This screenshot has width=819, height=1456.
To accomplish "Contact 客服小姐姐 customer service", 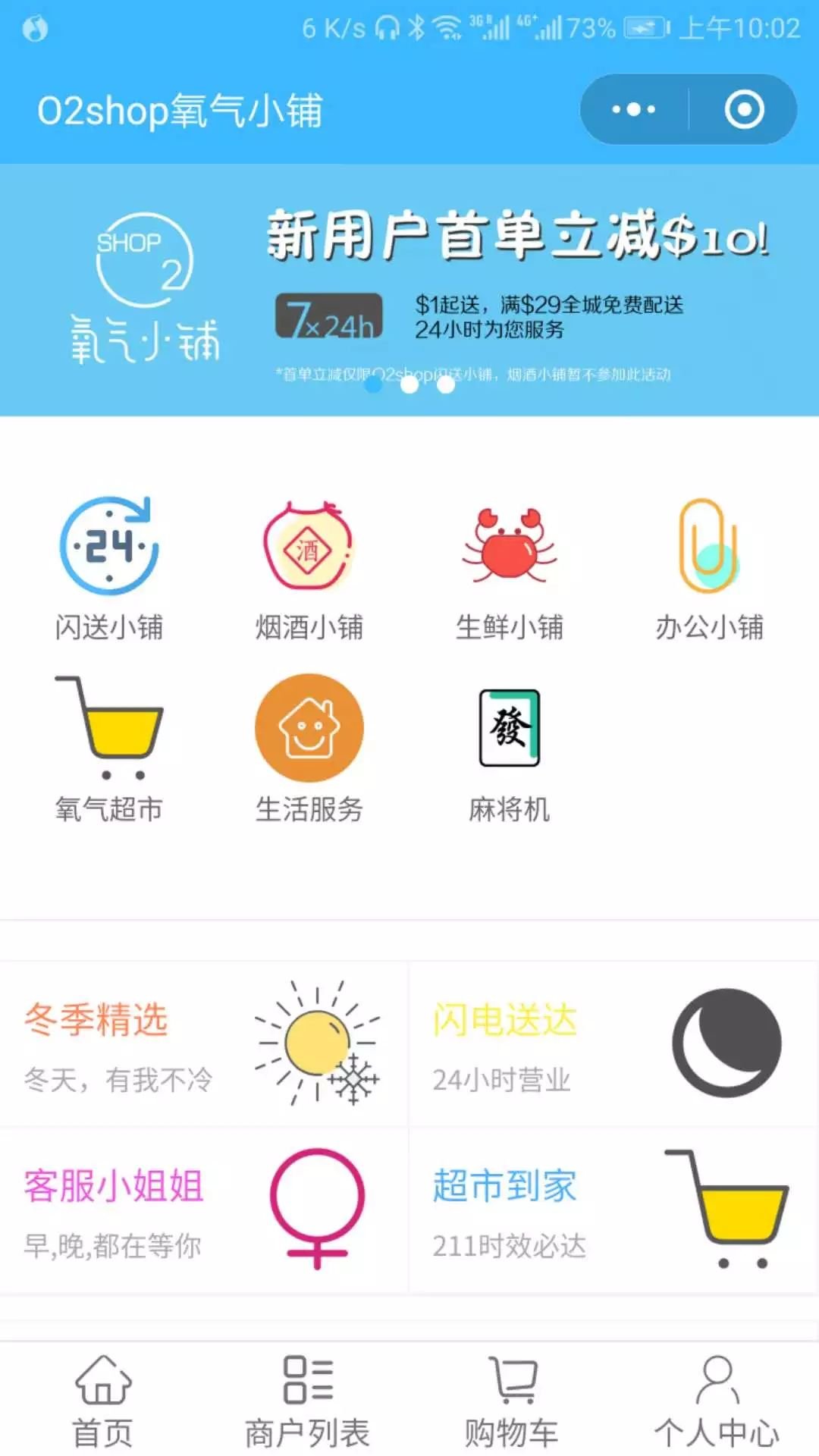I will 203,1210.
